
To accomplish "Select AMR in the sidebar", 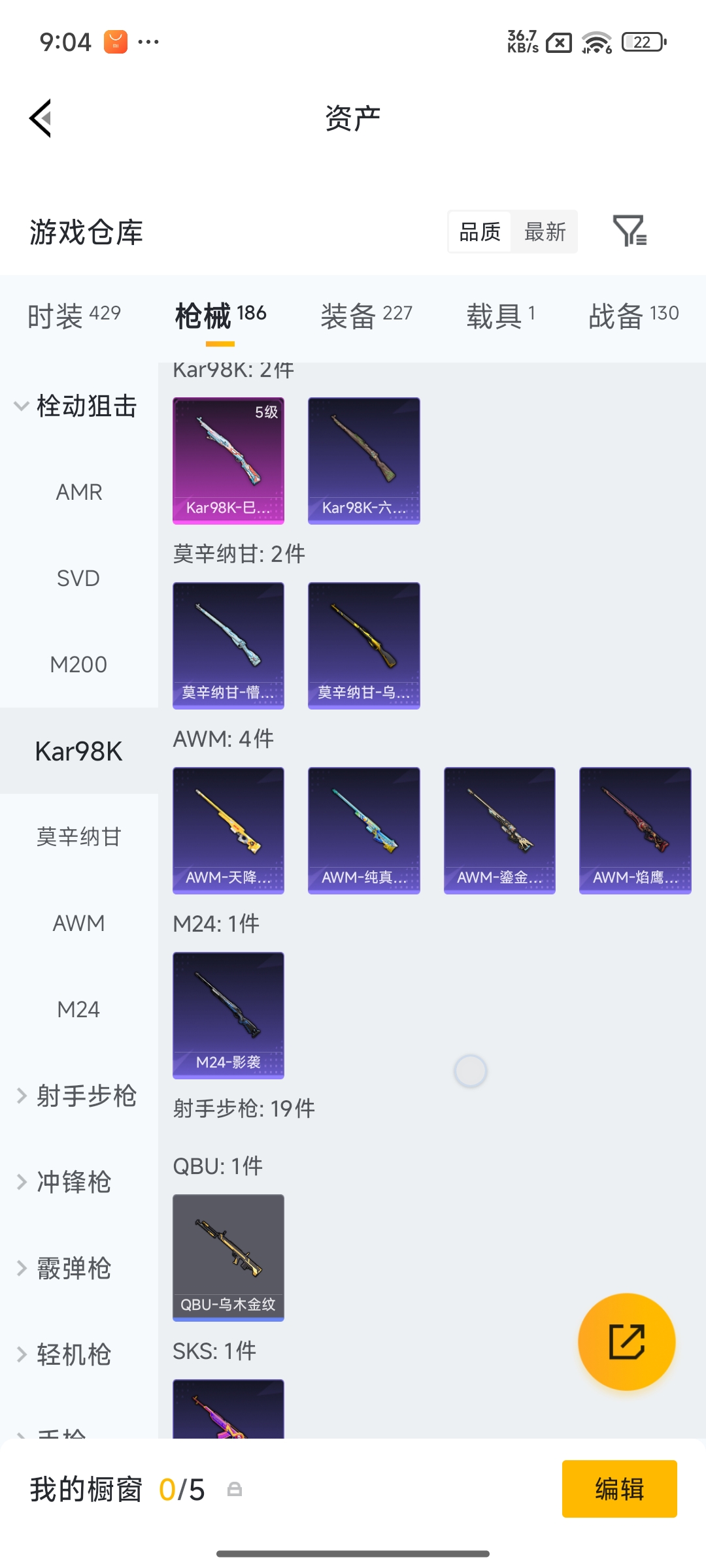I will 78,492.
